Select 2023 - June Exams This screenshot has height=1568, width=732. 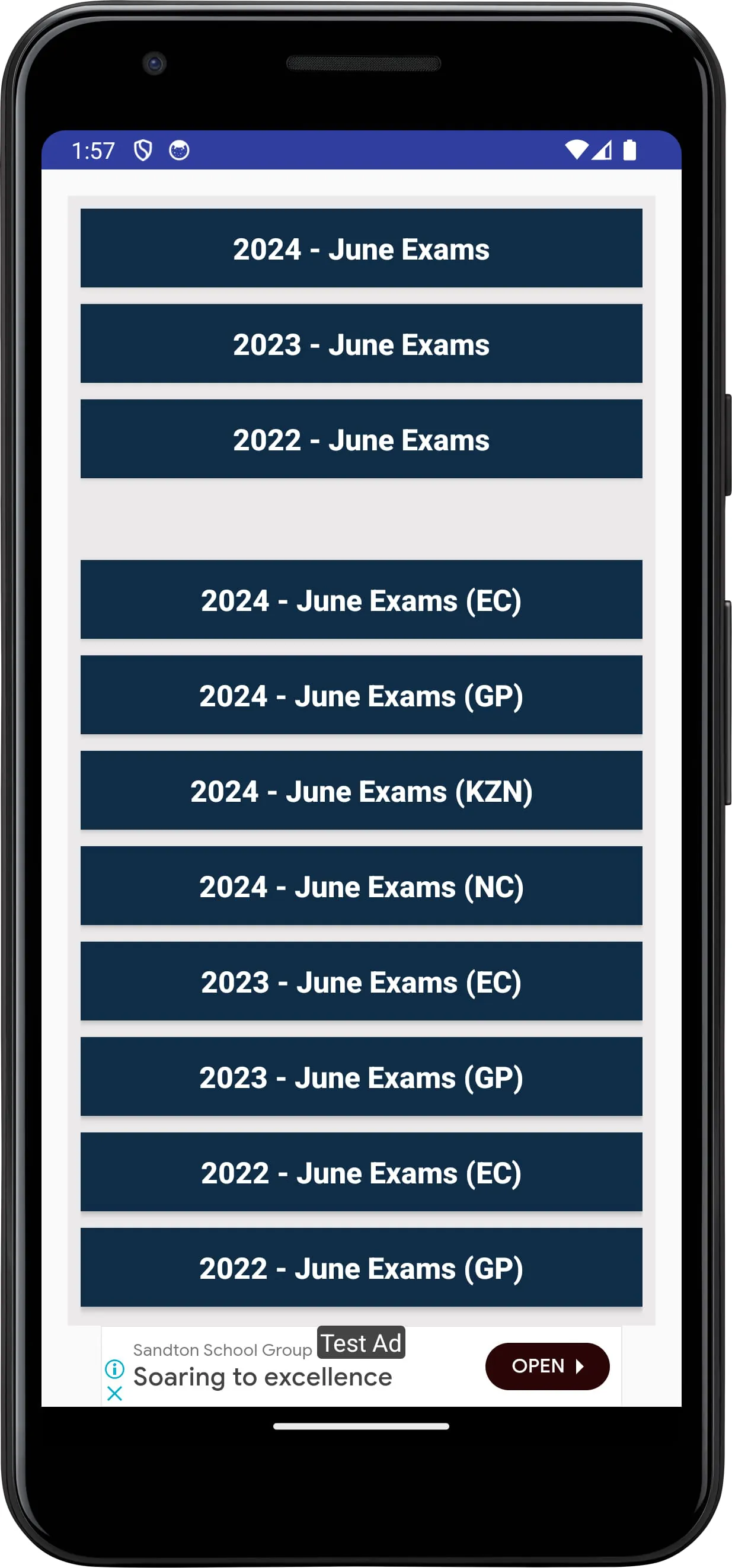[361, 344]
